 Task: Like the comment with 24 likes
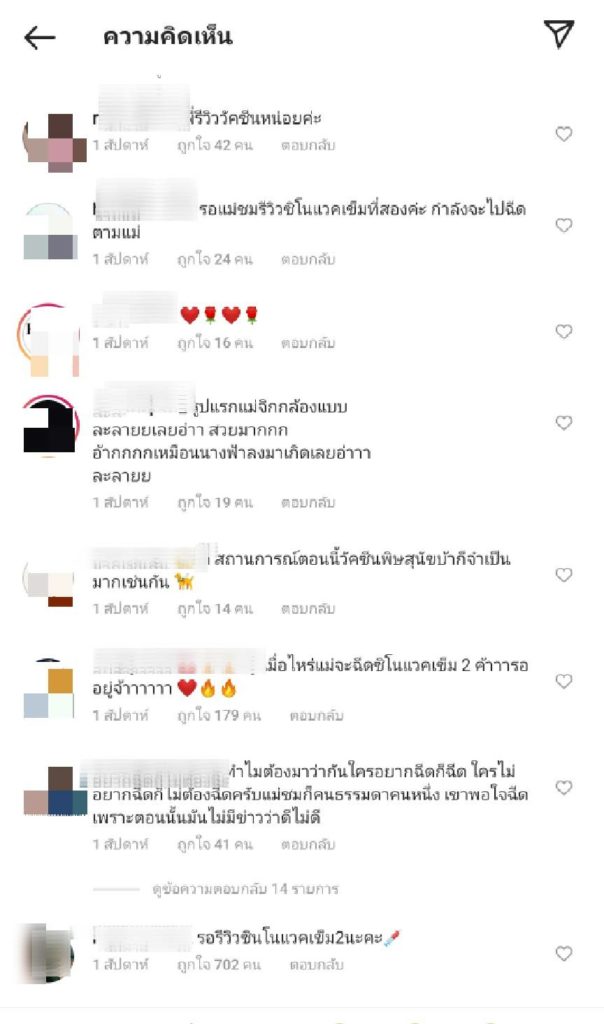[x=564, y=226]
